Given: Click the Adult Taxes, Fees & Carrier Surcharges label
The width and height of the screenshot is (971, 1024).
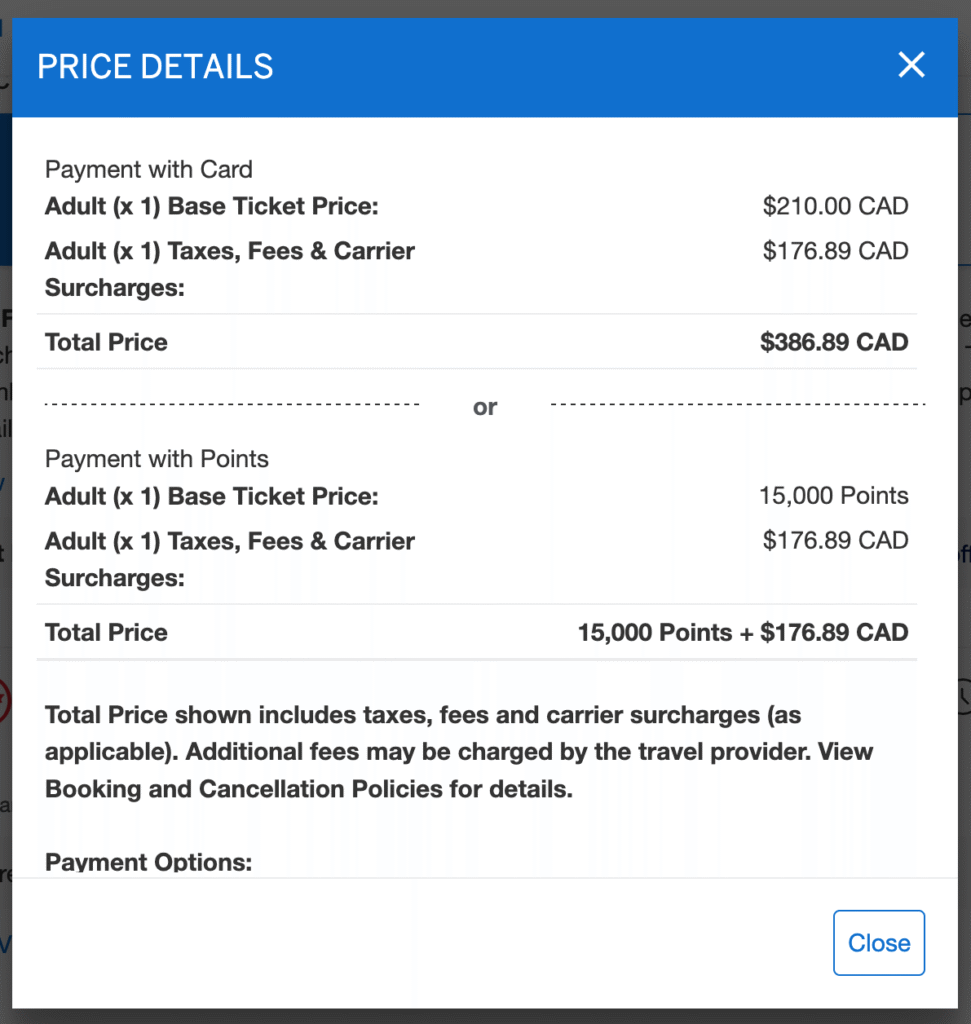Looking at the screenshot, I should click(x=229, y=265).
